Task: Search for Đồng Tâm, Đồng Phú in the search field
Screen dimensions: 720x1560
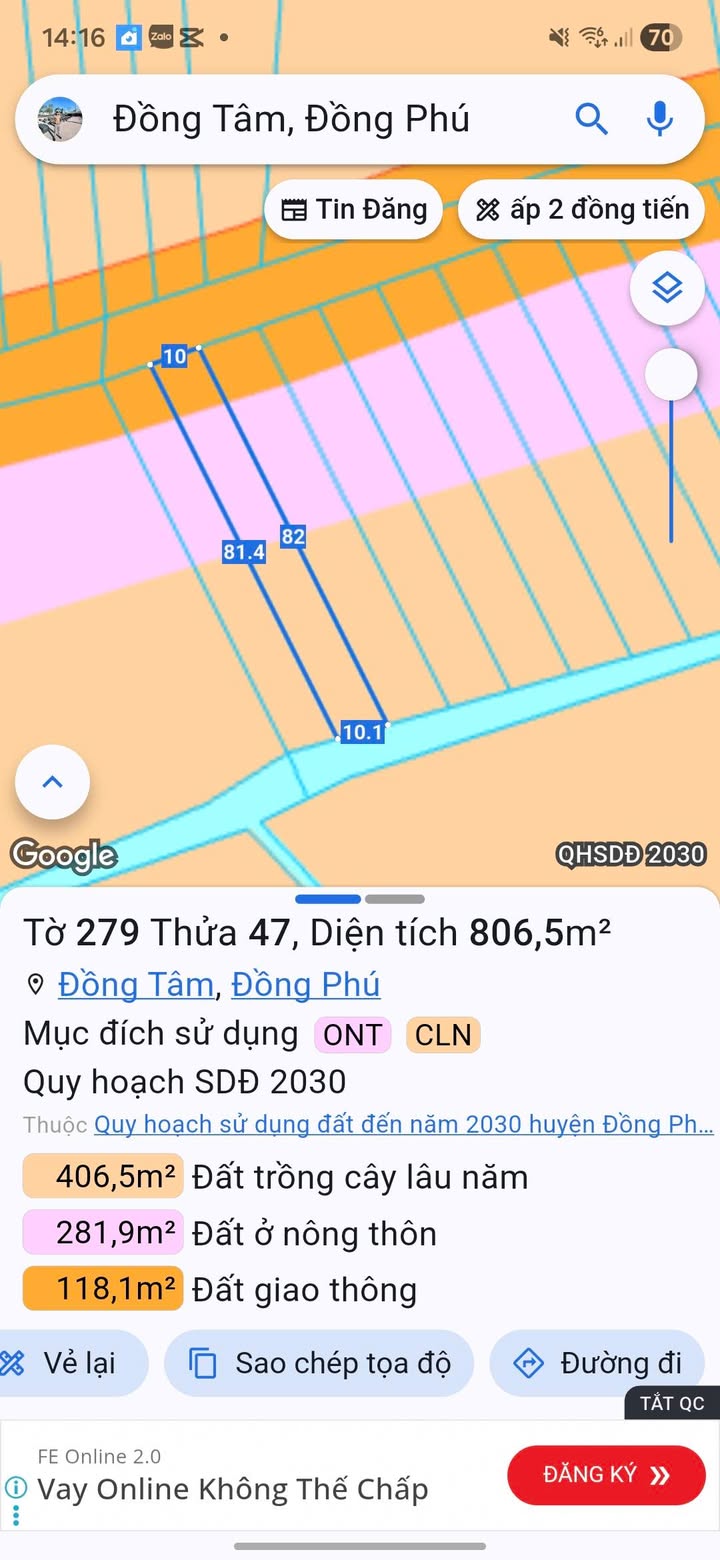Action: pos(291,120)
